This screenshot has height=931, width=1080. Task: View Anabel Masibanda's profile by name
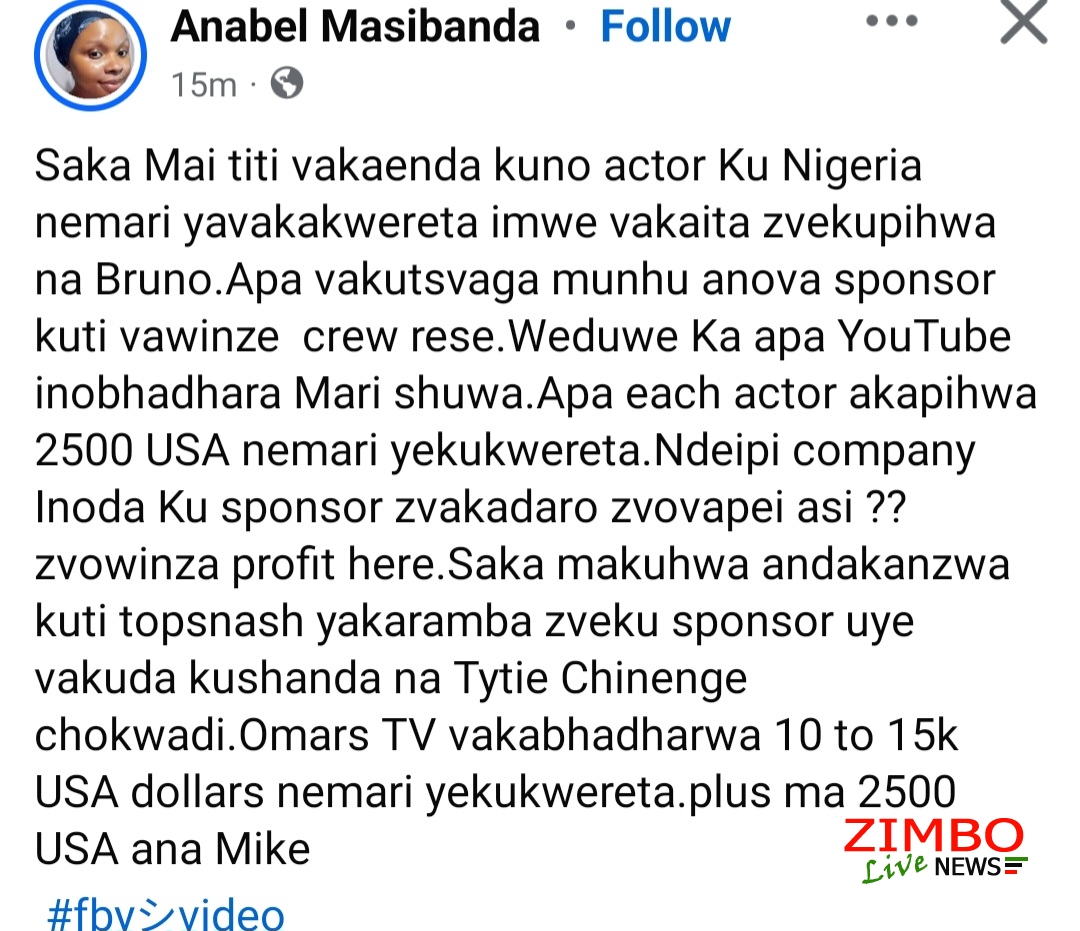355,27
